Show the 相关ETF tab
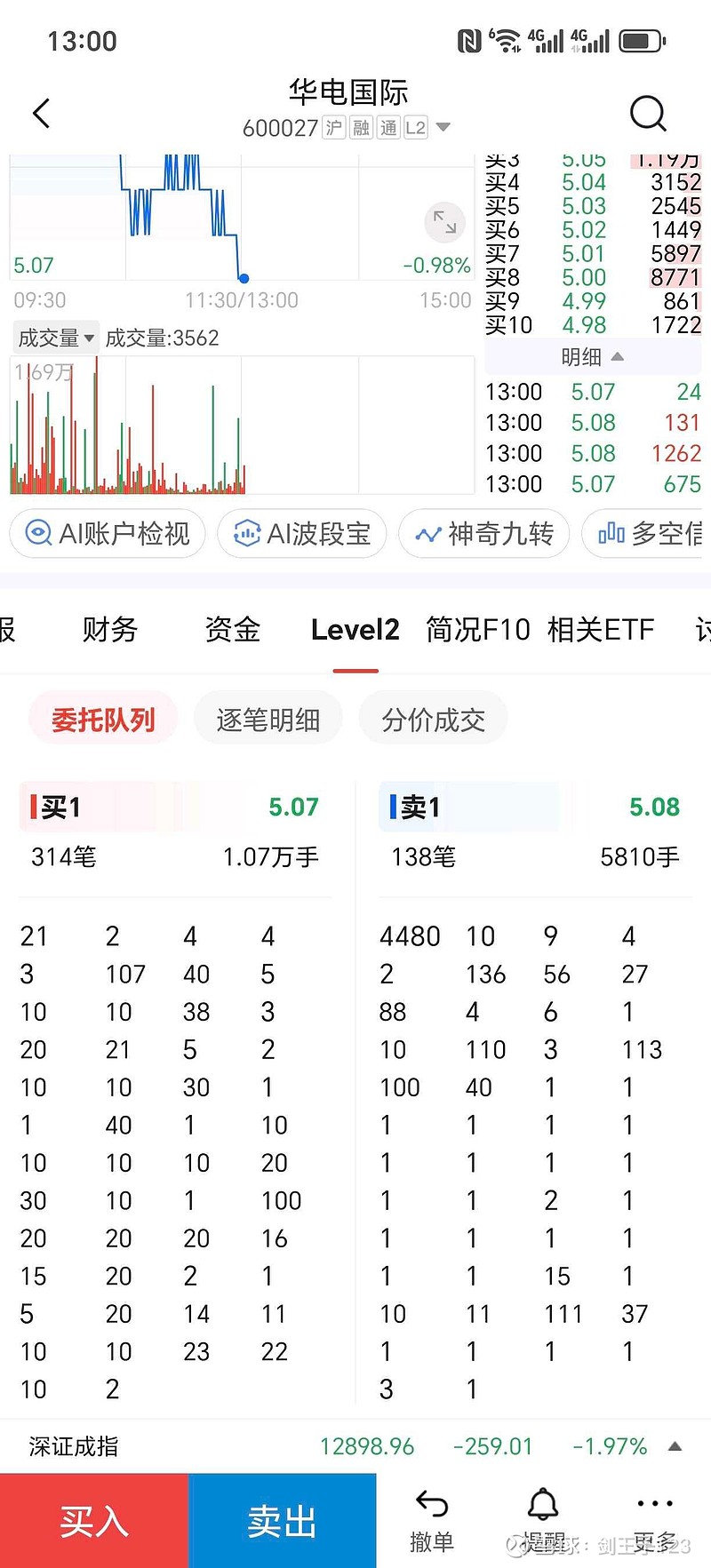 (x=601, y=630)
